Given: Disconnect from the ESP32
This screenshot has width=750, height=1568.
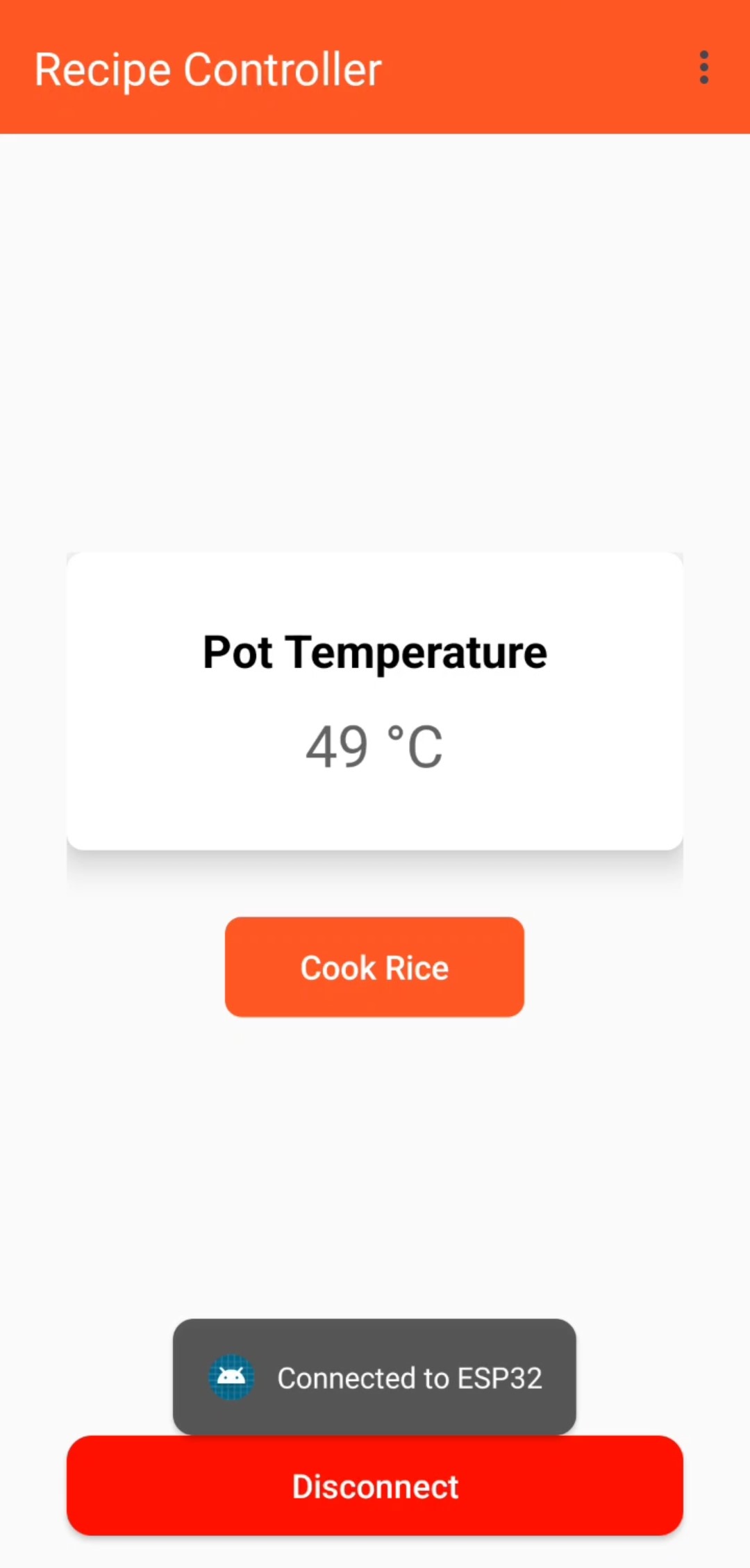Looking at the screenshot, I should (x=374, y=1487).
